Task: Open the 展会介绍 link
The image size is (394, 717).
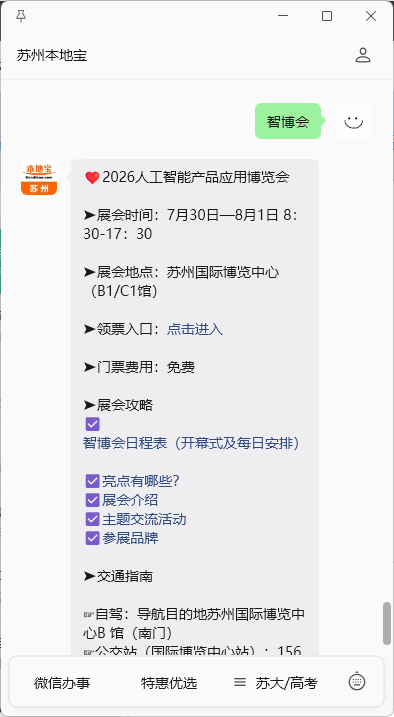Action: [130, 500]
